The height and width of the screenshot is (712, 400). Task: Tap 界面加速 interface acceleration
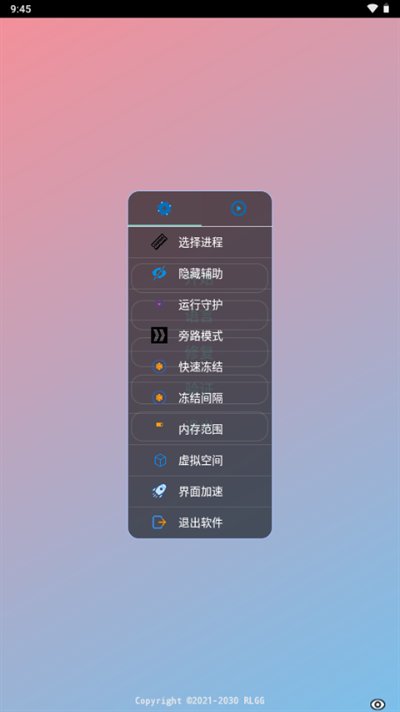(x=200, y=491)
